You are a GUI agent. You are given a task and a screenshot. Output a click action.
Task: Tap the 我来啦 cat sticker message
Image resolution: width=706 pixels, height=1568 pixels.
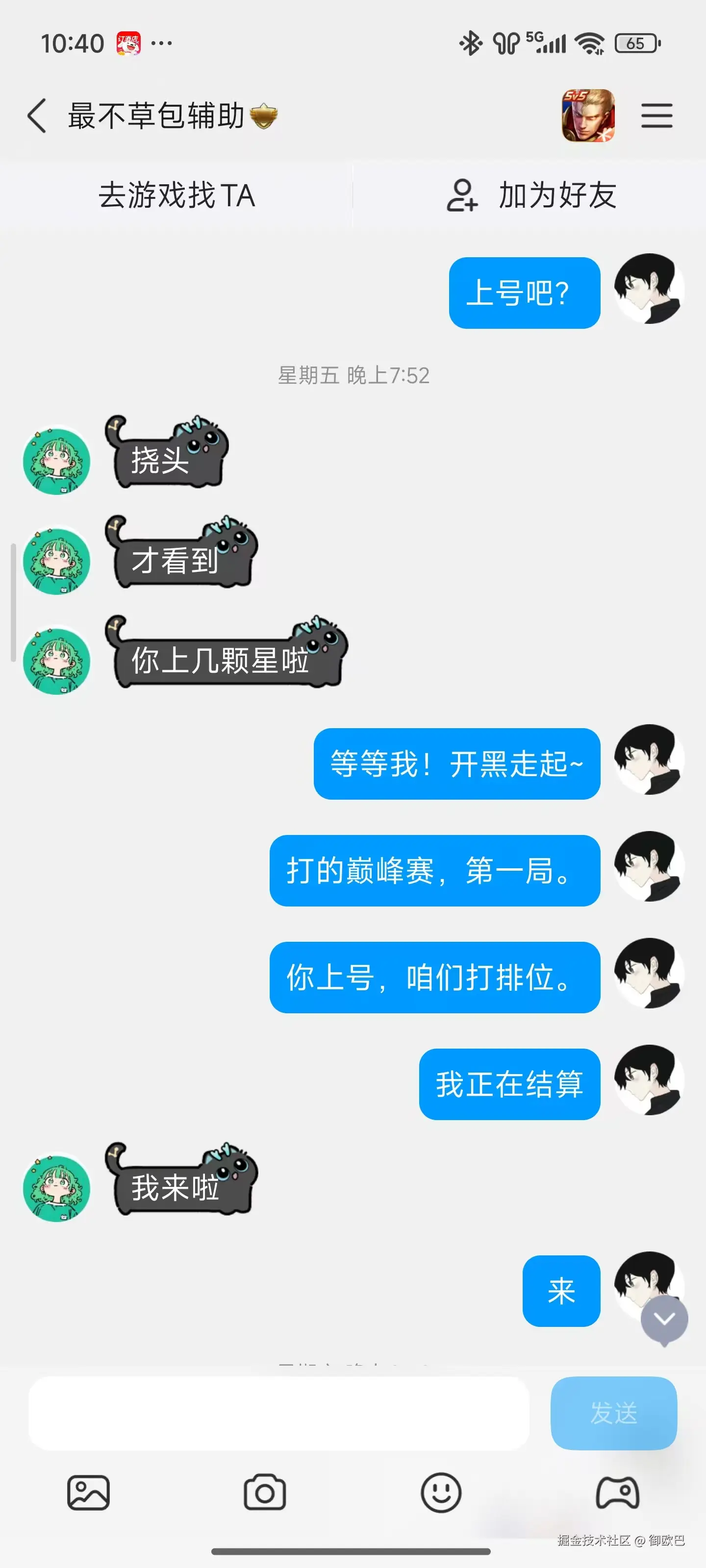tap(183, 1187)
